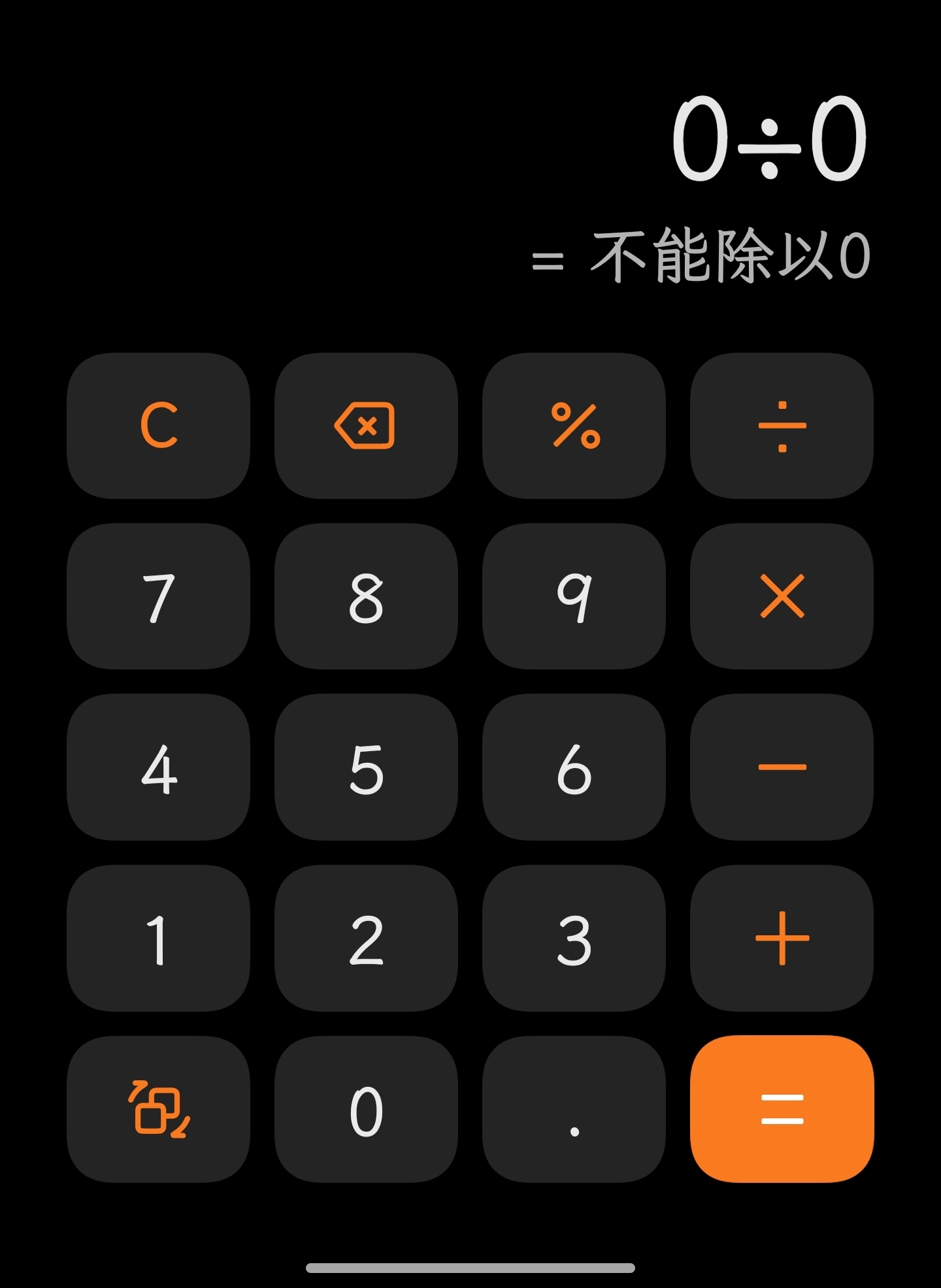Image resolution: width=941 pixels, height=1288 pixels.
Task: Insert a decimal point
Action: [x=574, y=1110]
